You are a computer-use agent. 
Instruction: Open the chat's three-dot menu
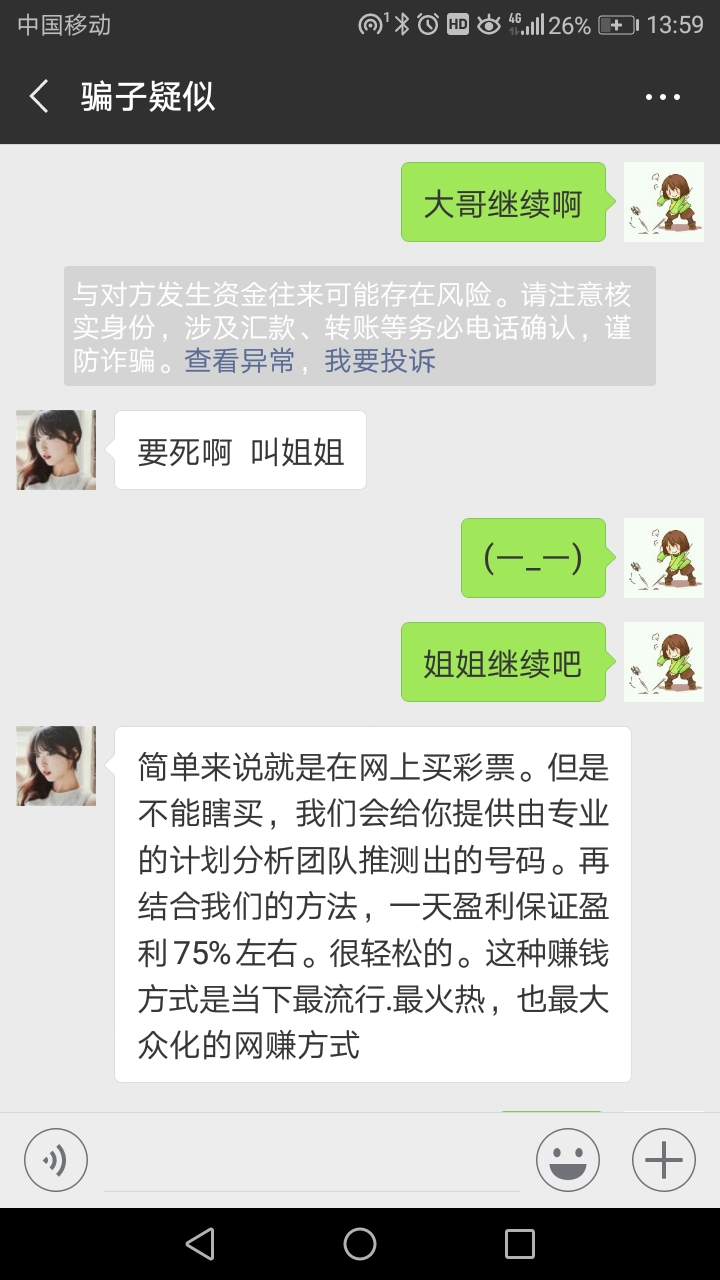(x=662, y=97)
